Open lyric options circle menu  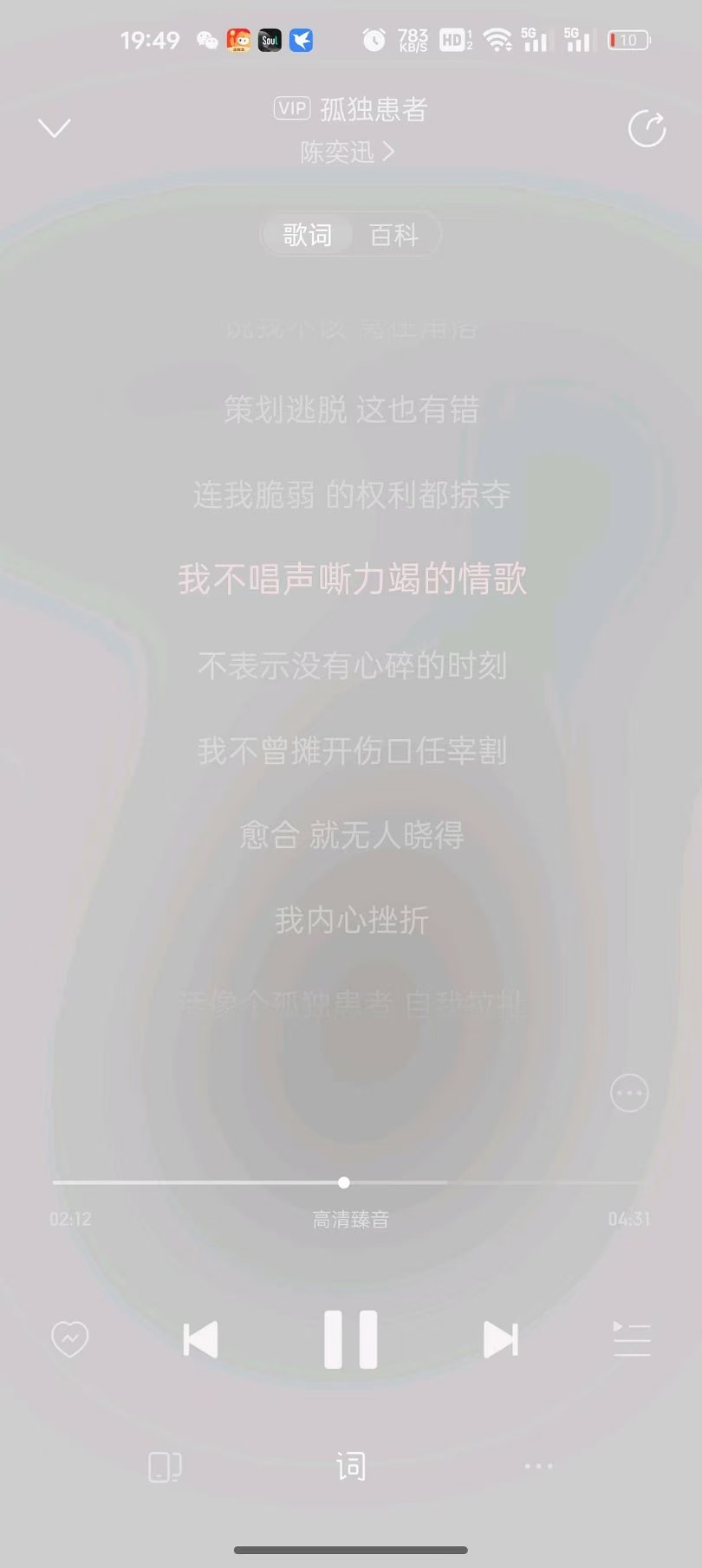click(629, 1093)
